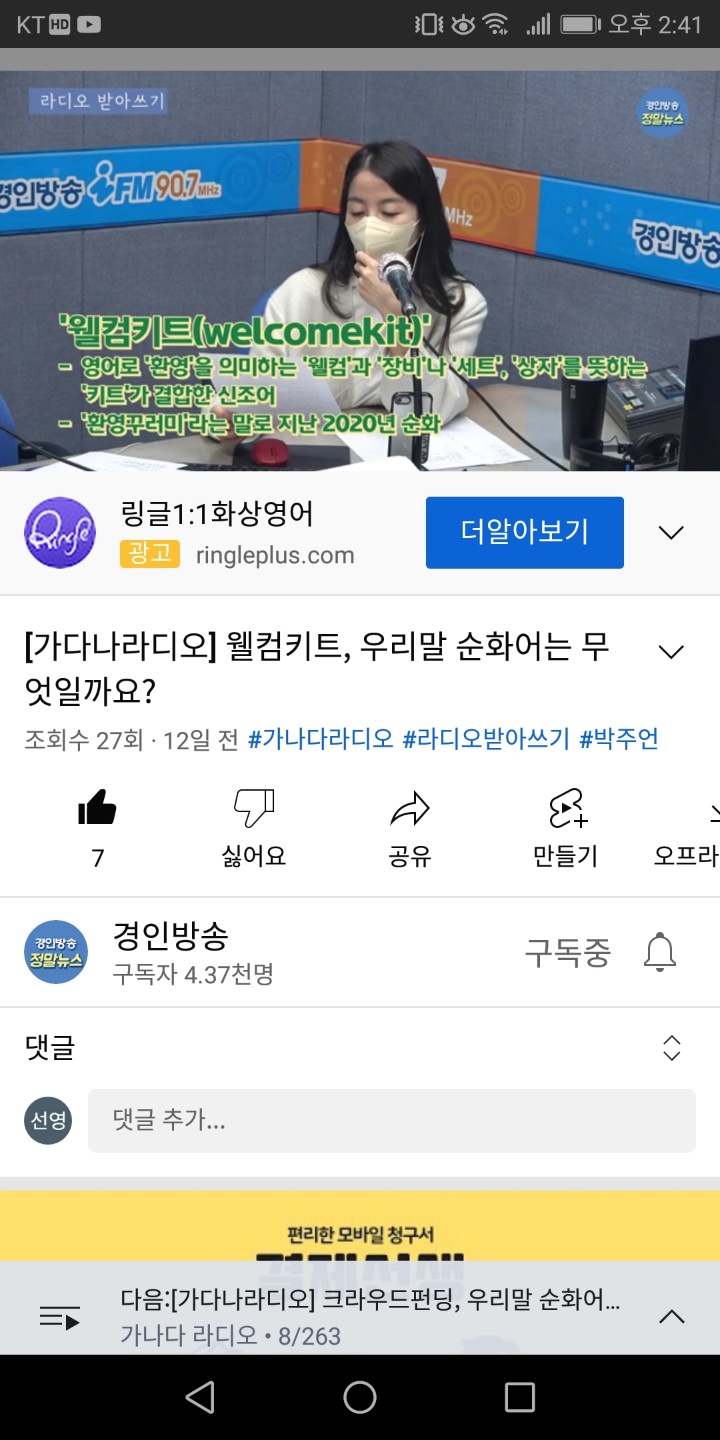Create a clip with 만들기
The height and width of the screenshot is (1440, 720).
(x=566, y=808)
